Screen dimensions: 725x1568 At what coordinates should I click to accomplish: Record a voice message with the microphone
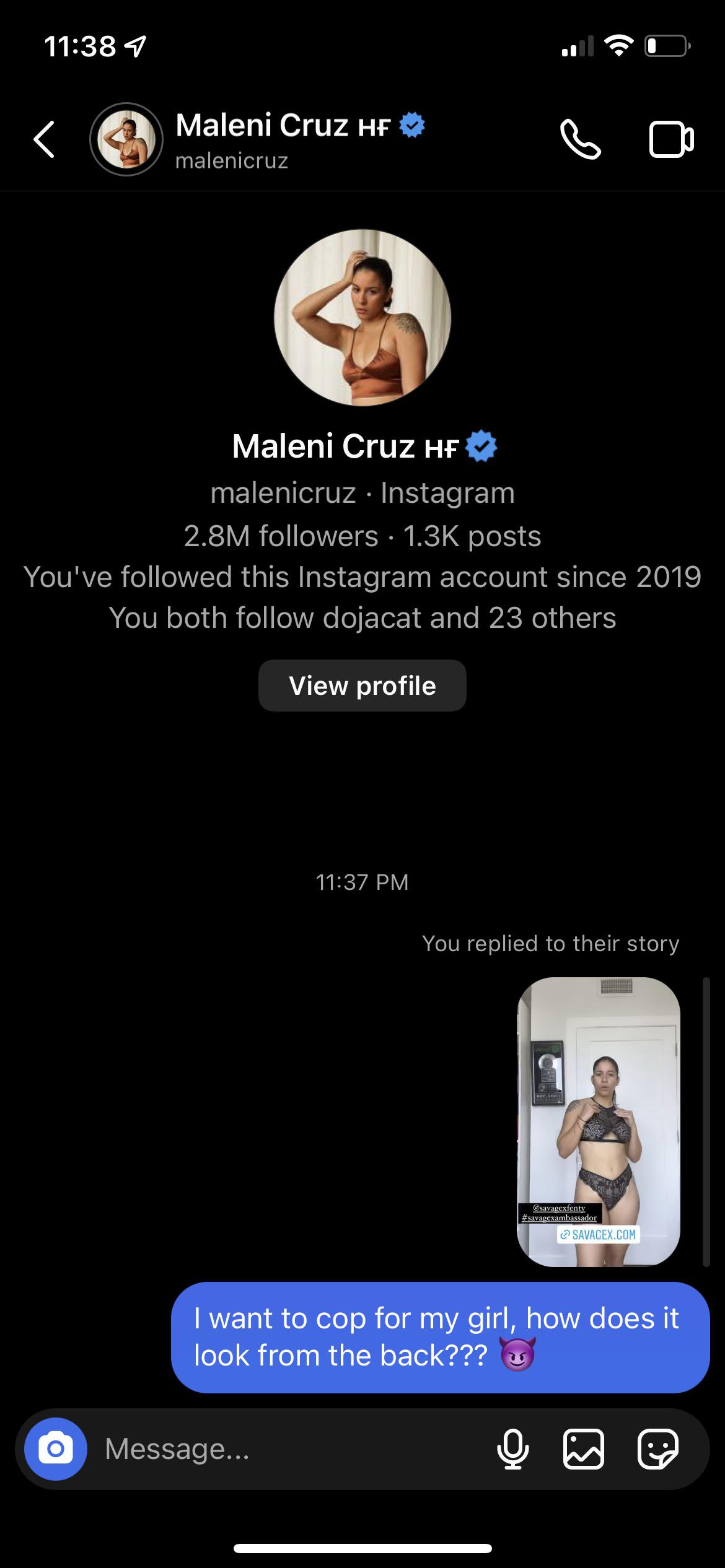(x=513, y=1449)
